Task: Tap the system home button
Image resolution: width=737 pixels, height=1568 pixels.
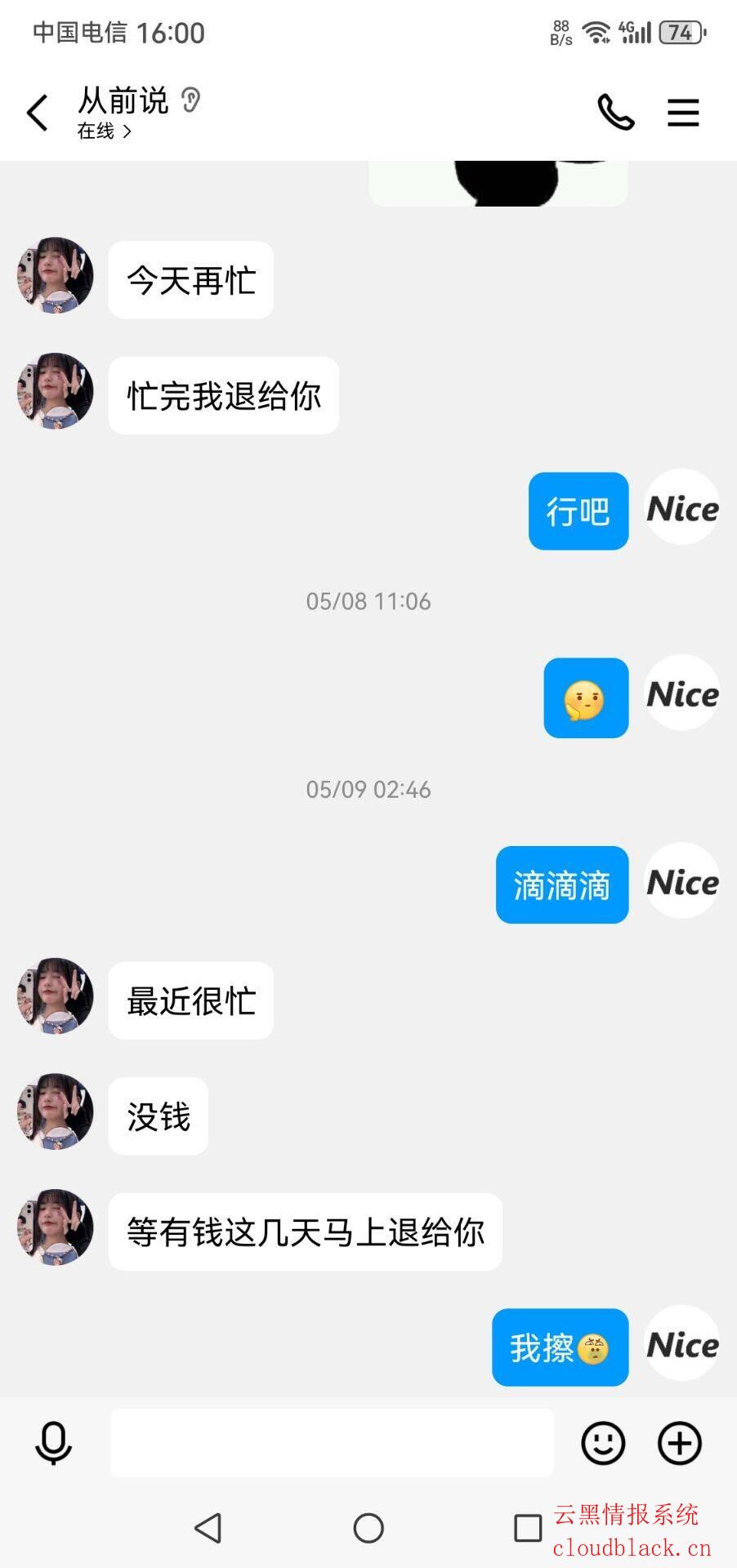Action: 368,1527
